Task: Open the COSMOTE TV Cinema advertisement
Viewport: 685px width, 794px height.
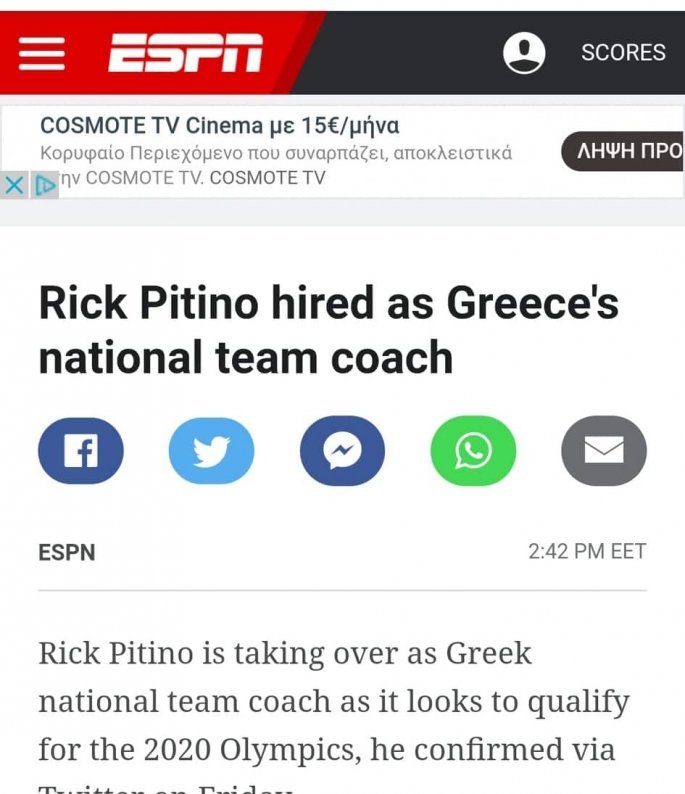Action: point(220,127)
